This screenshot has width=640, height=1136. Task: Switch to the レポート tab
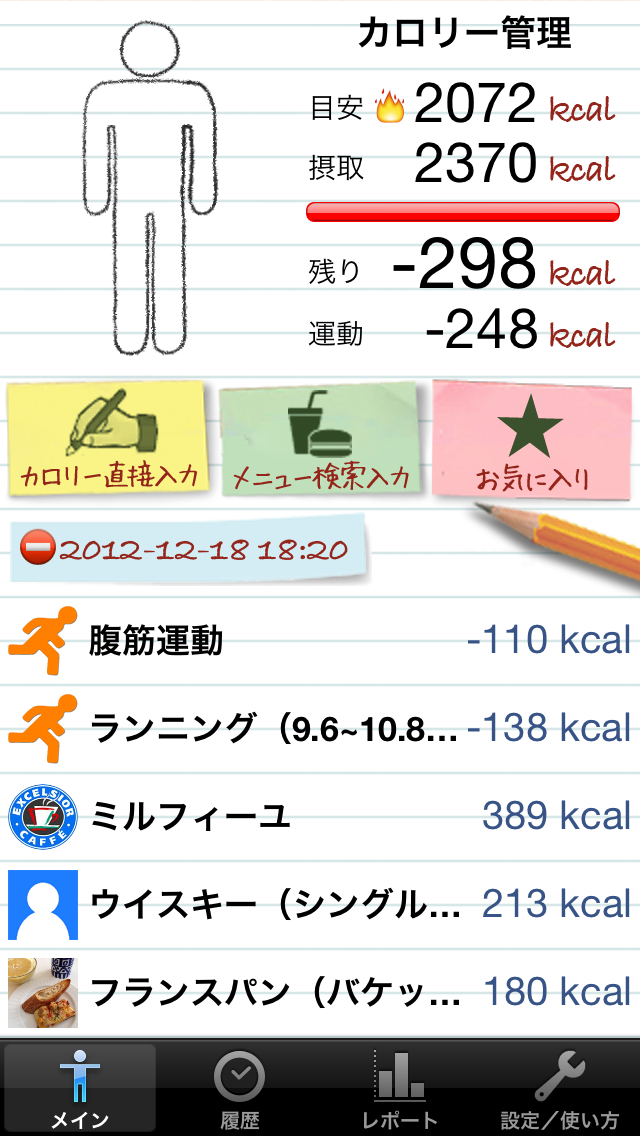(400, 1090)
